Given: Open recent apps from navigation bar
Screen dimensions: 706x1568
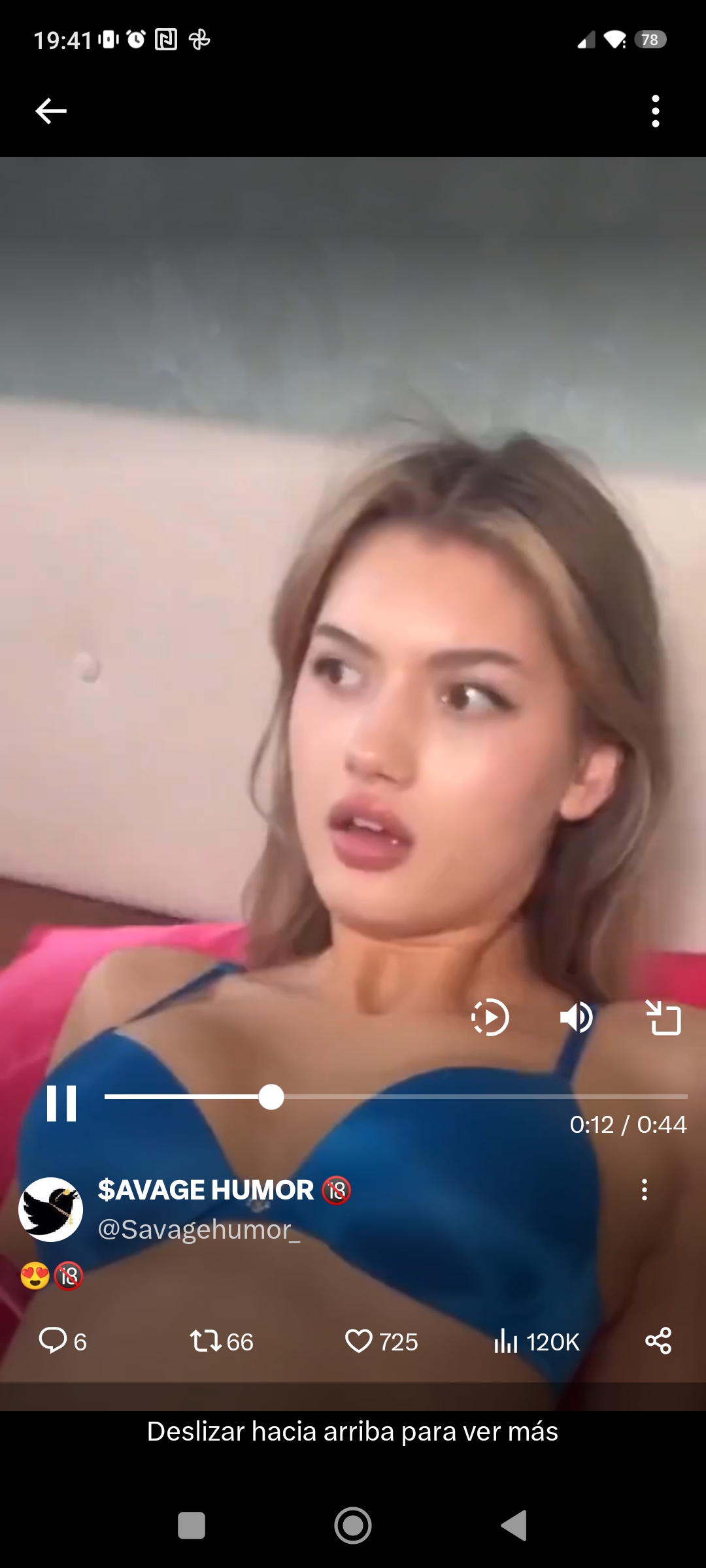Looking at the screenshot, I should tap(192, 1526).
